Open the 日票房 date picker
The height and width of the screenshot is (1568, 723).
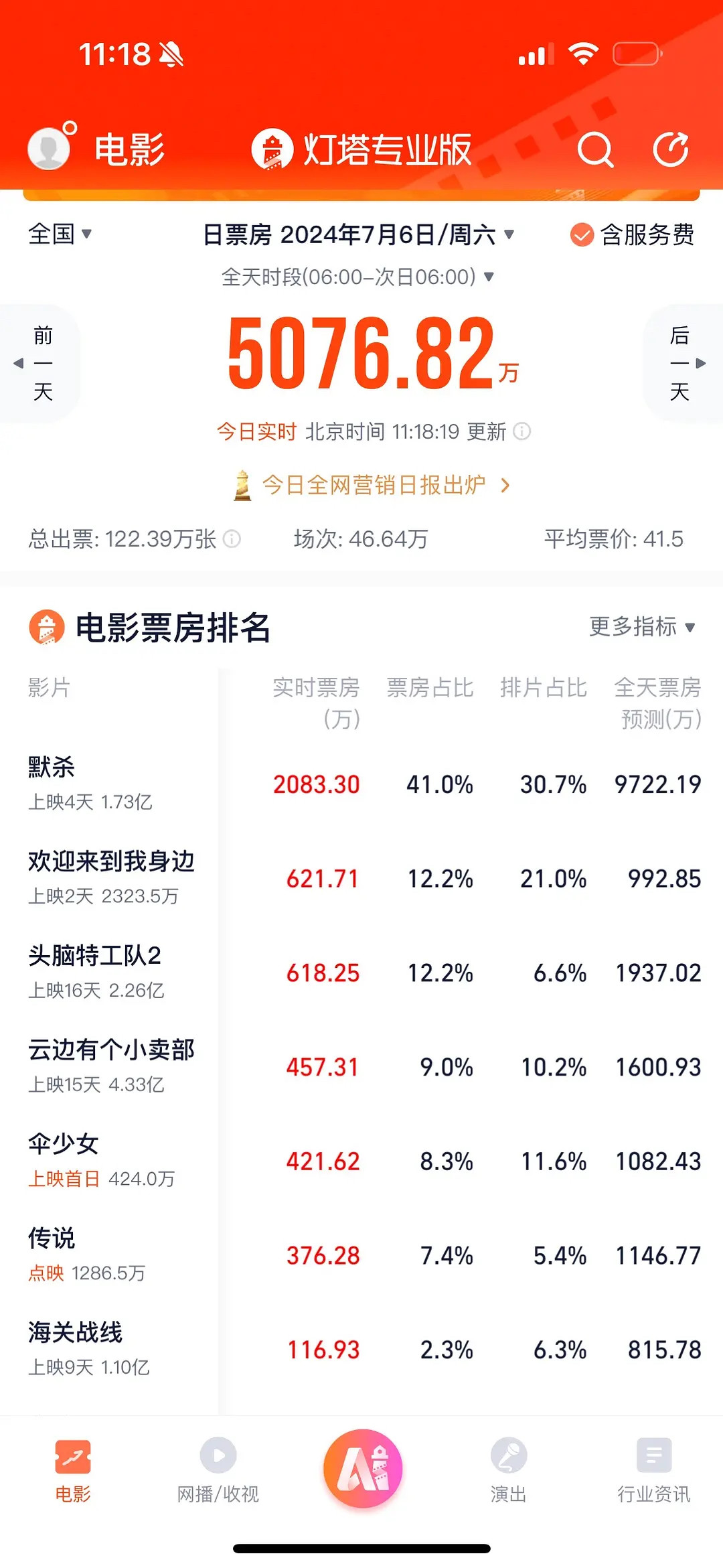(x=358, y=234)
